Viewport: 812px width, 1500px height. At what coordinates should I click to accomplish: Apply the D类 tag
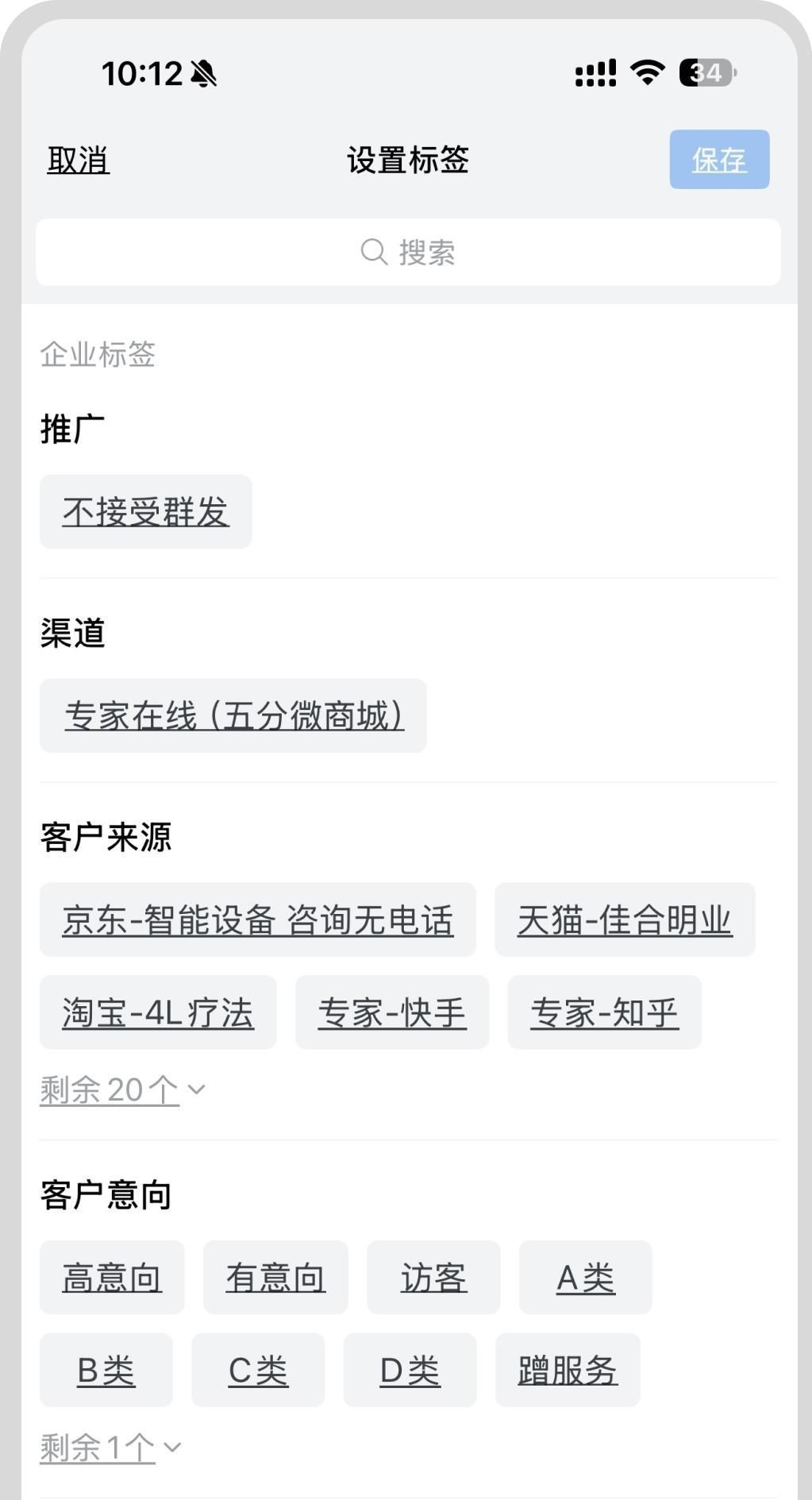coord(410,1371)
